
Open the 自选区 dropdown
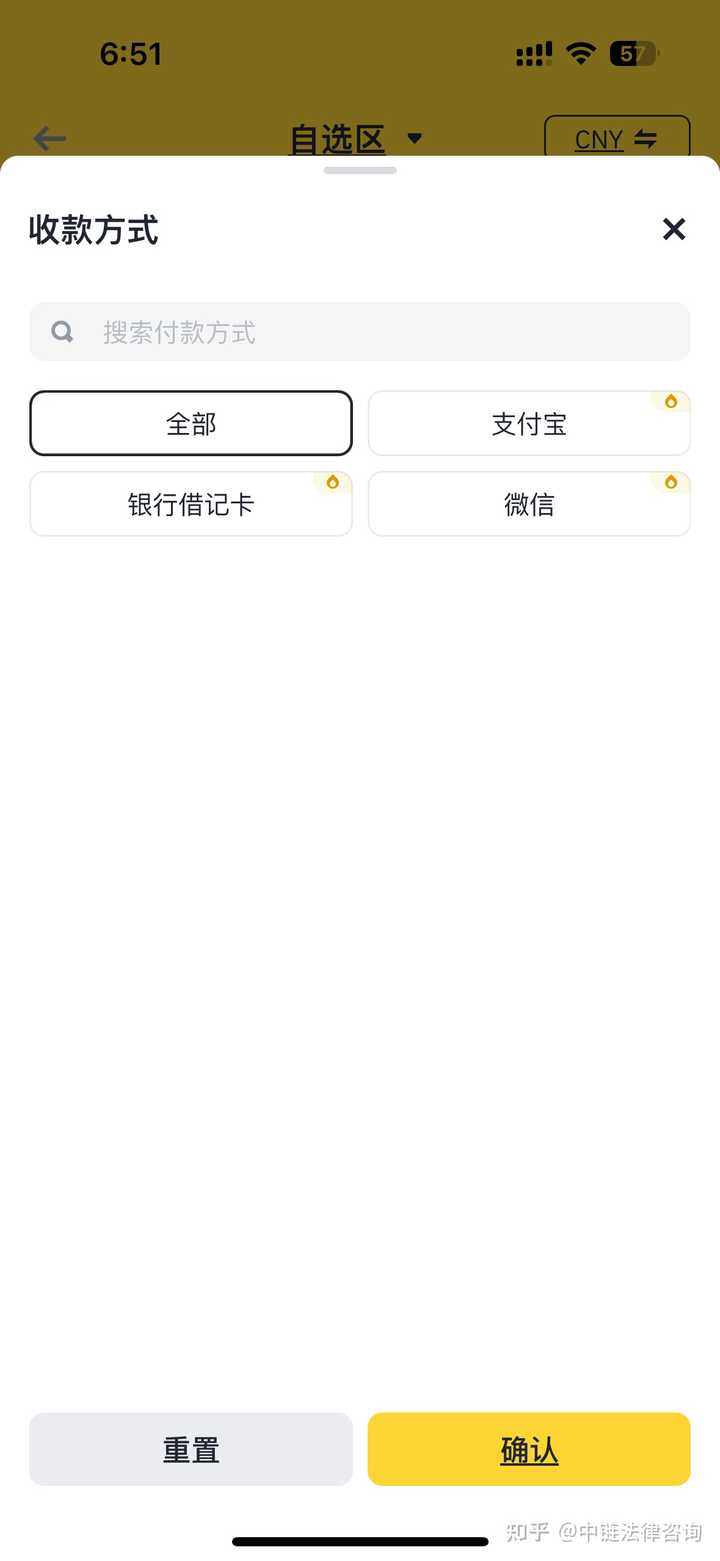coord(338,139)
